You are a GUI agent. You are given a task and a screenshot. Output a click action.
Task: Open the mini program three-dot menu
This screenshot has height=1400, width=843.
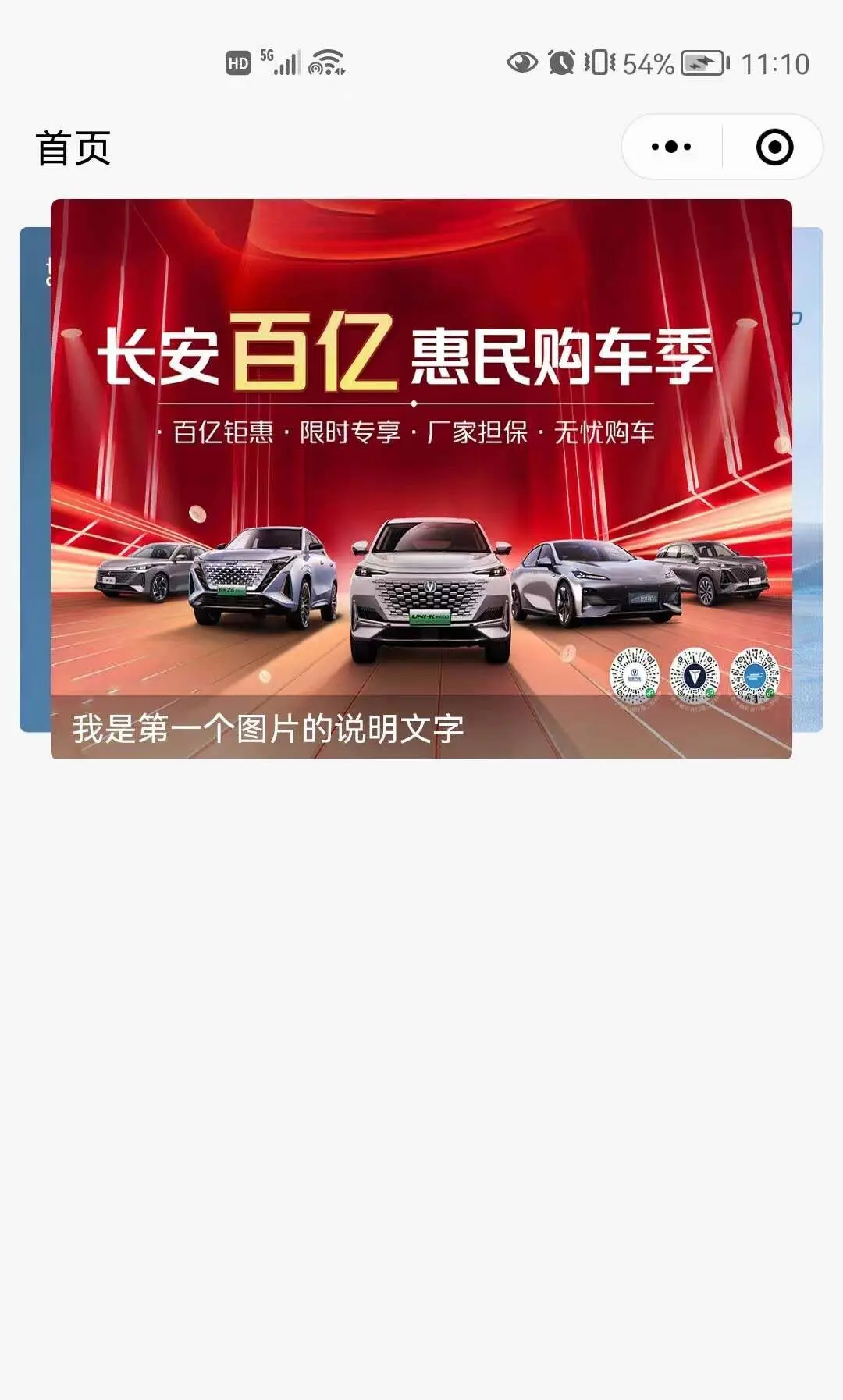(x=671, y=147)
